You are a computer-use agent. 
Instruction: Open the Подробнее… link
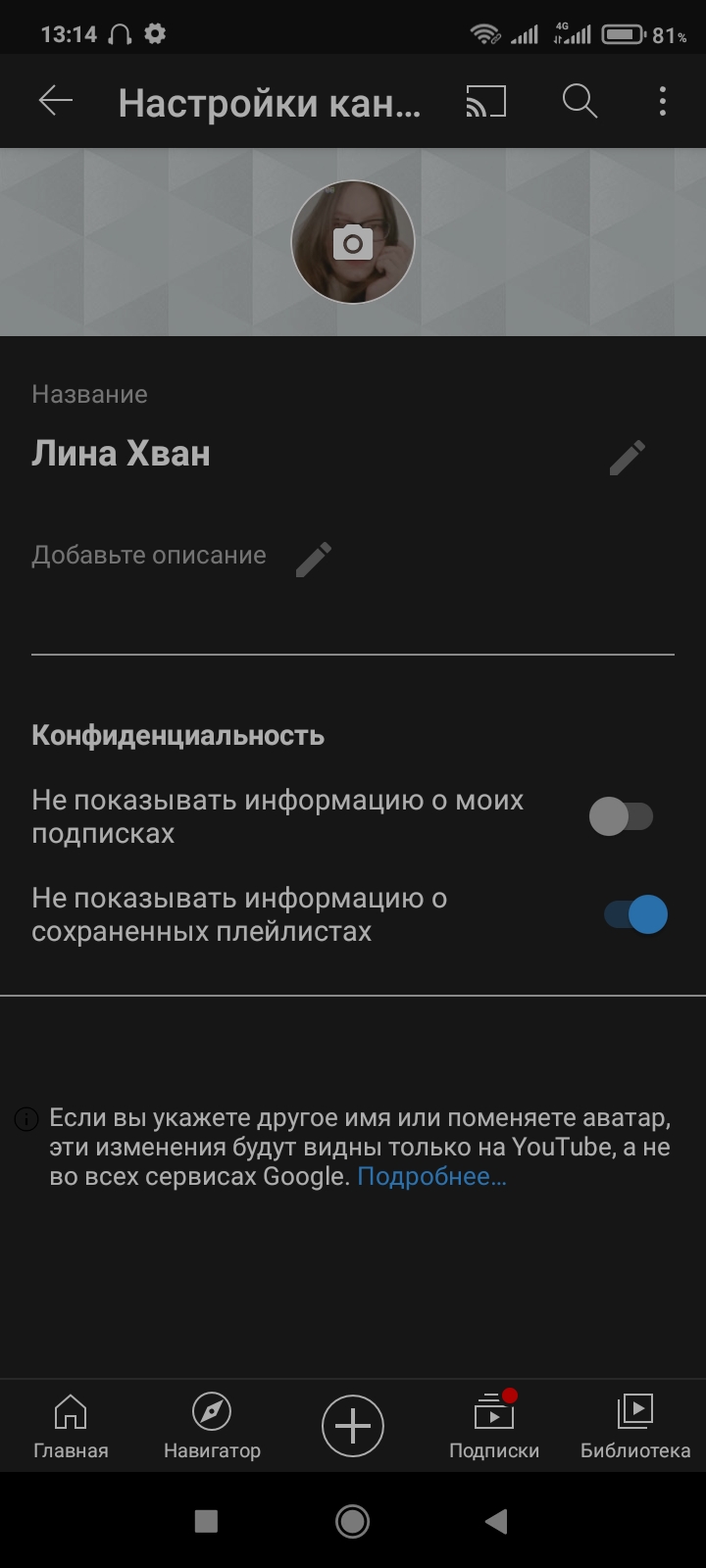click(x=431, y=1176)
